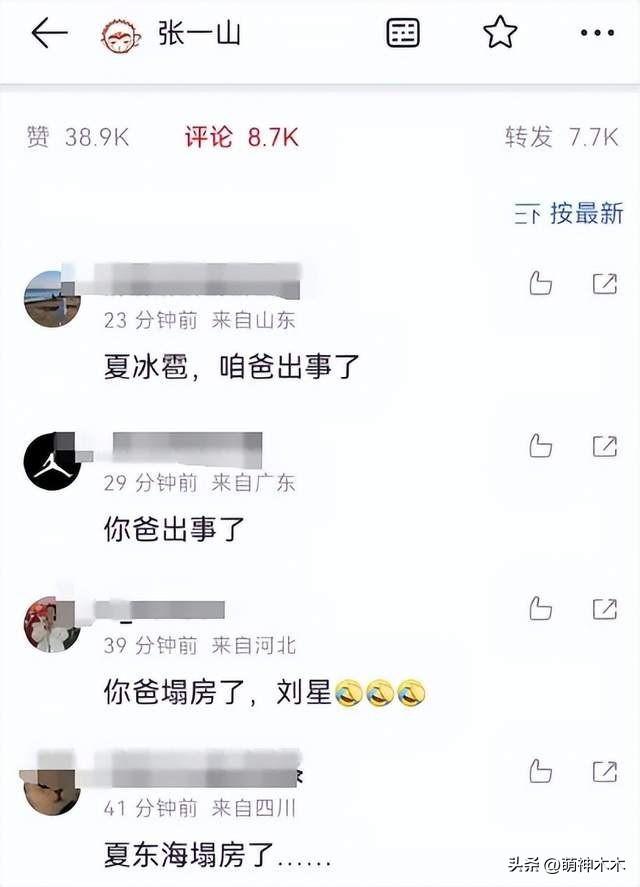
Task: Open the avatar of the Shandong commenter
Action: click(52, 298)
